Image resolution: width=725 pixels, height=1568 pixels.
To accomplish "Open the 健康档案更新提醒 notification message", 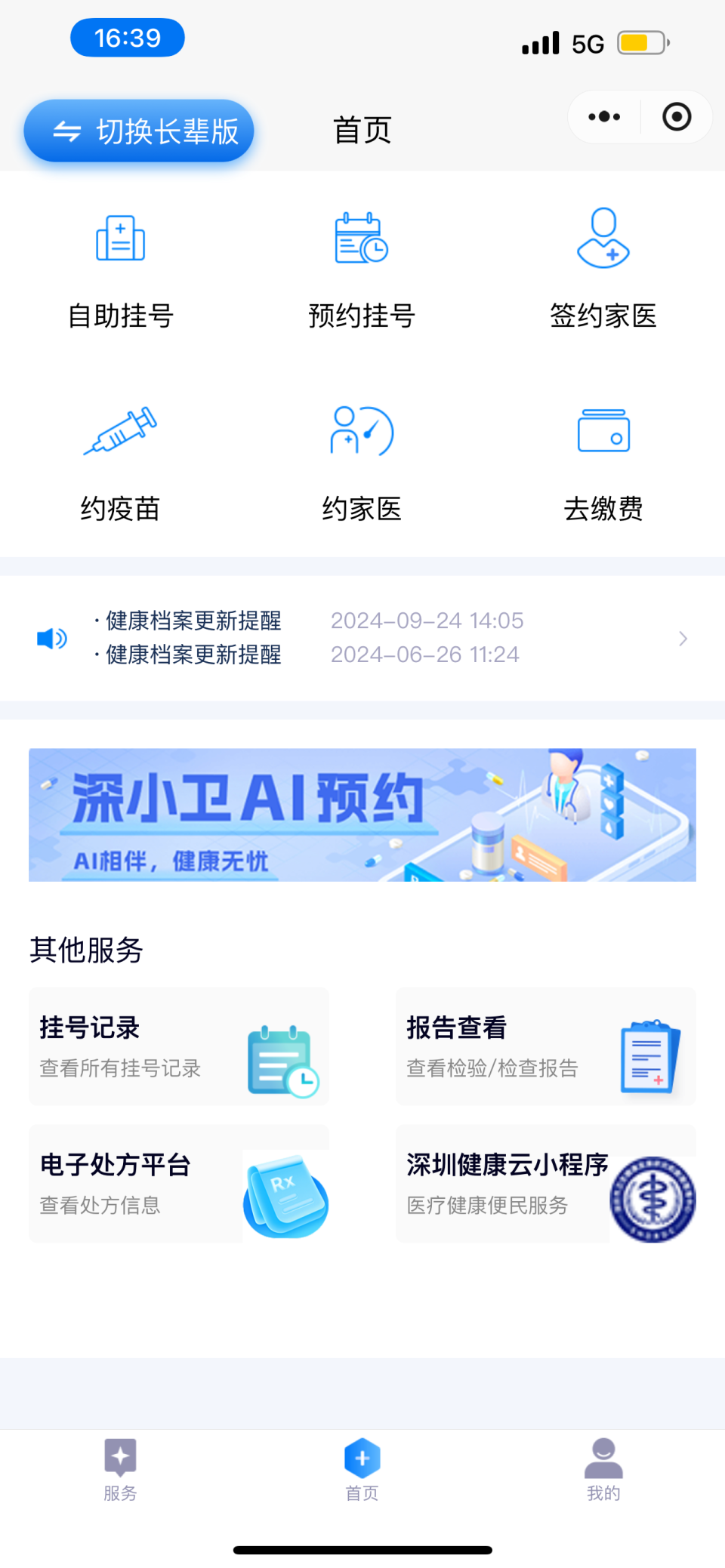I will [189, 621].
